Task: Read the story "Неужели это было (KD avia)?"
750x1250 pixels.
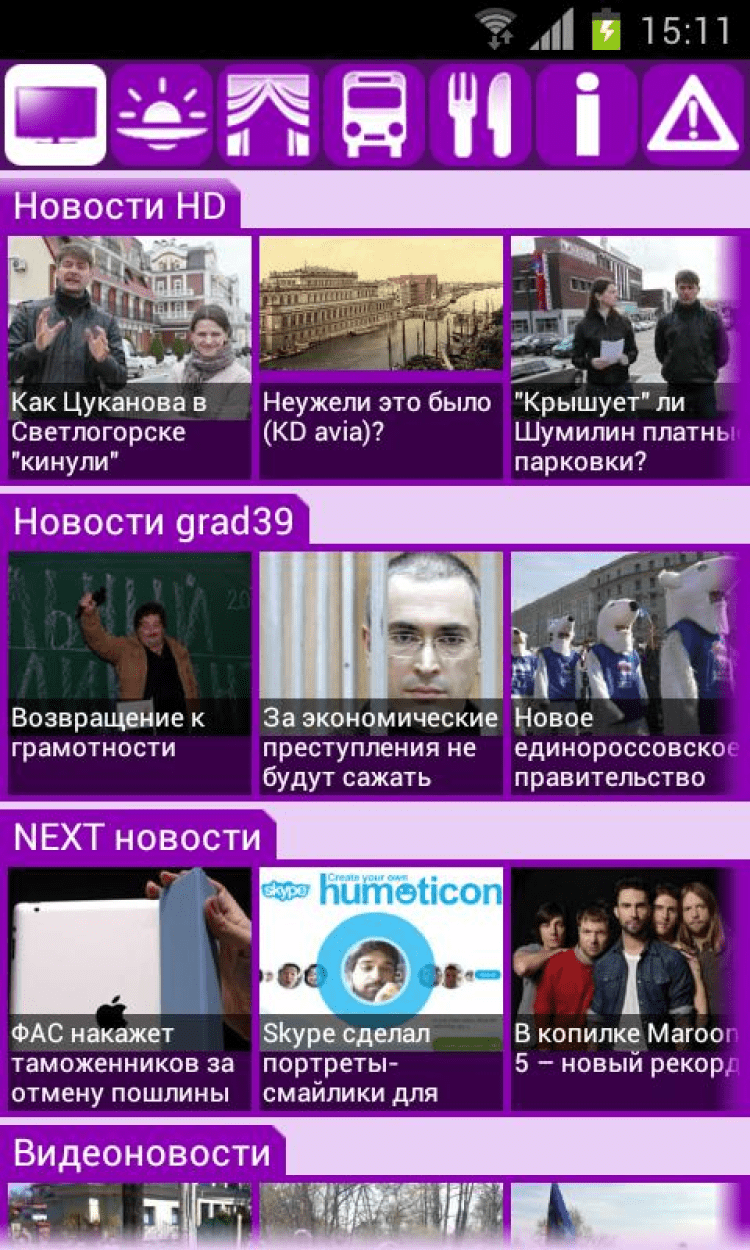Action: tap(381, 358)
